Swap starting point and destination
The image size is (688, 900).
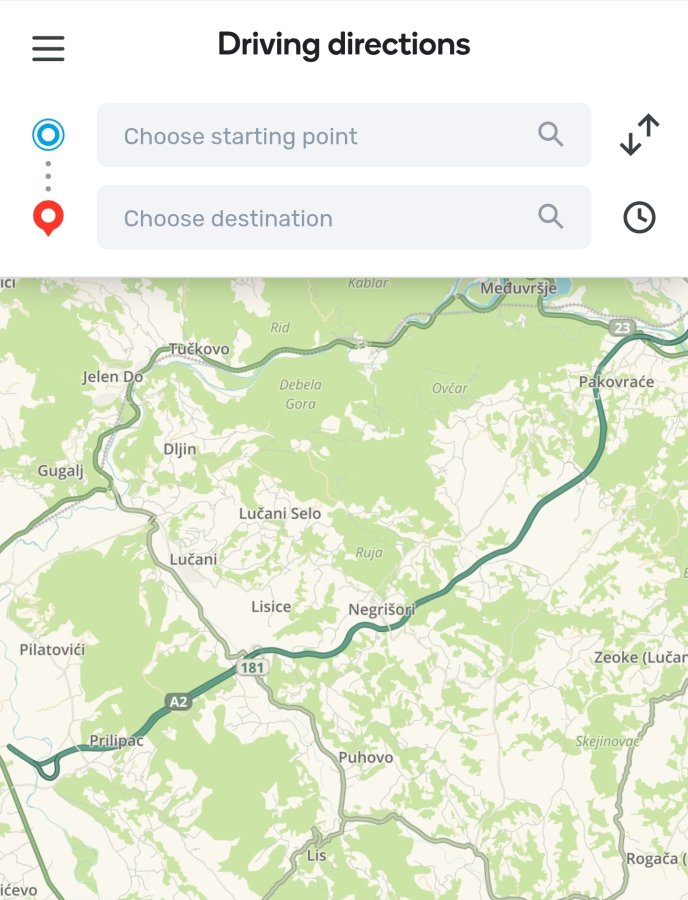click(x=639, y=135)
